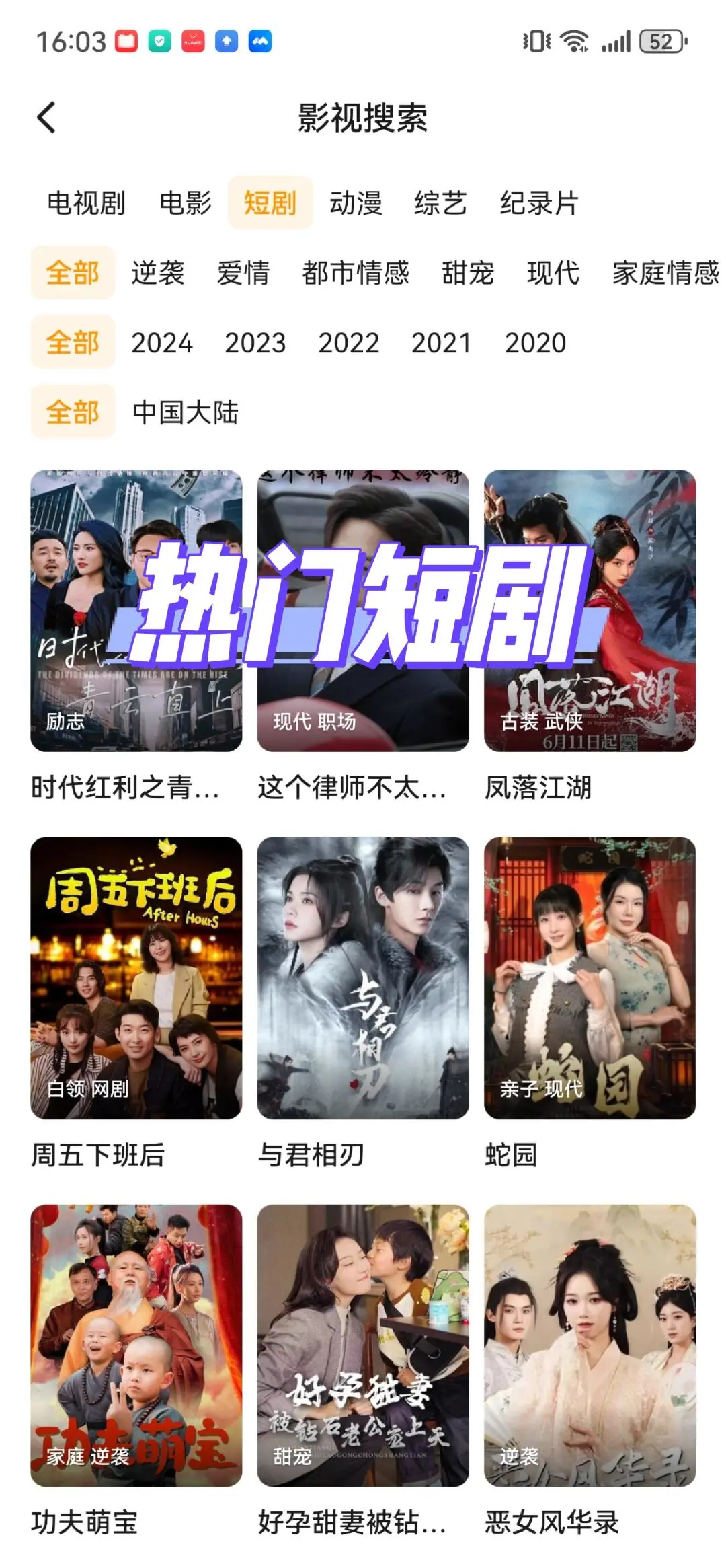Open the 功夫萌宝 short drama
The image size is (726, 1568).
coord(136,1345)
